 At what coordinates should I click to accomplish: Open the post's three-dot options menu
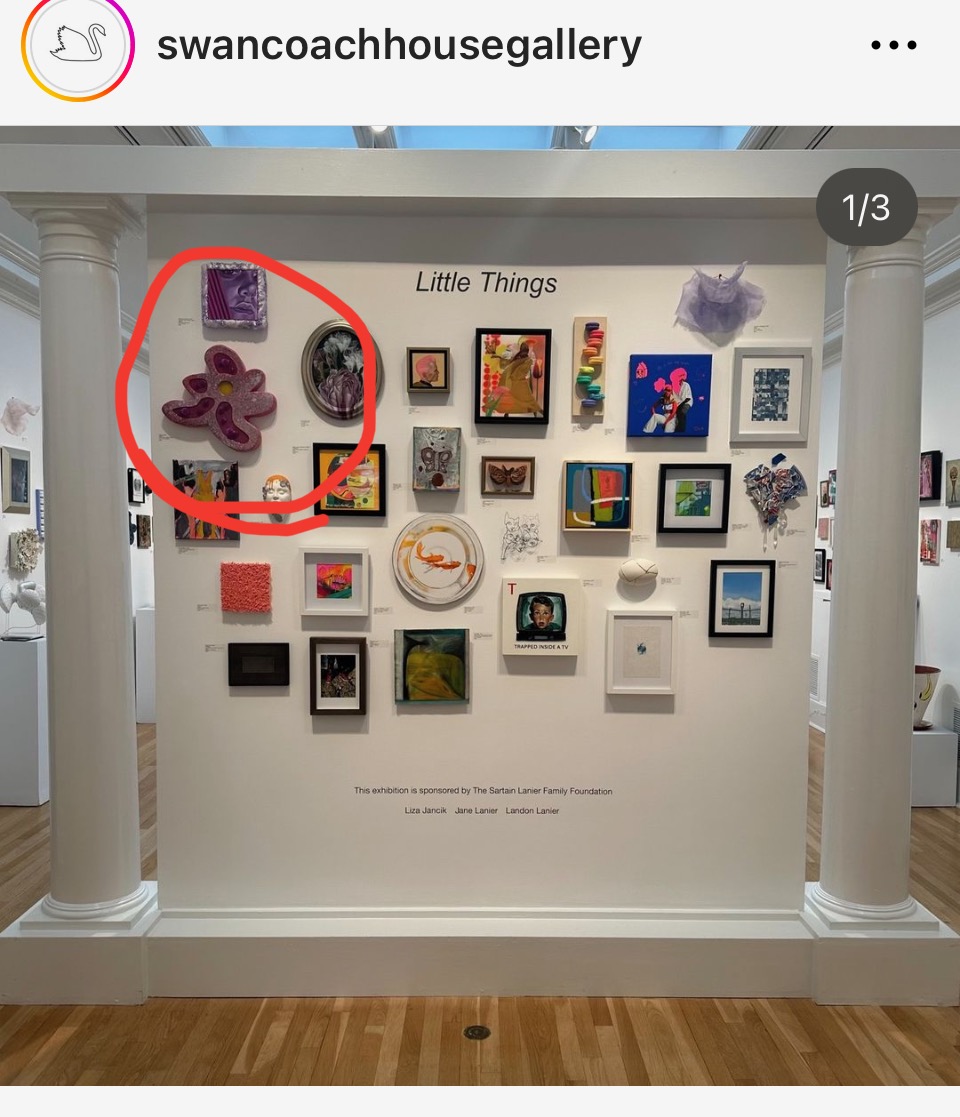(893, 46)
